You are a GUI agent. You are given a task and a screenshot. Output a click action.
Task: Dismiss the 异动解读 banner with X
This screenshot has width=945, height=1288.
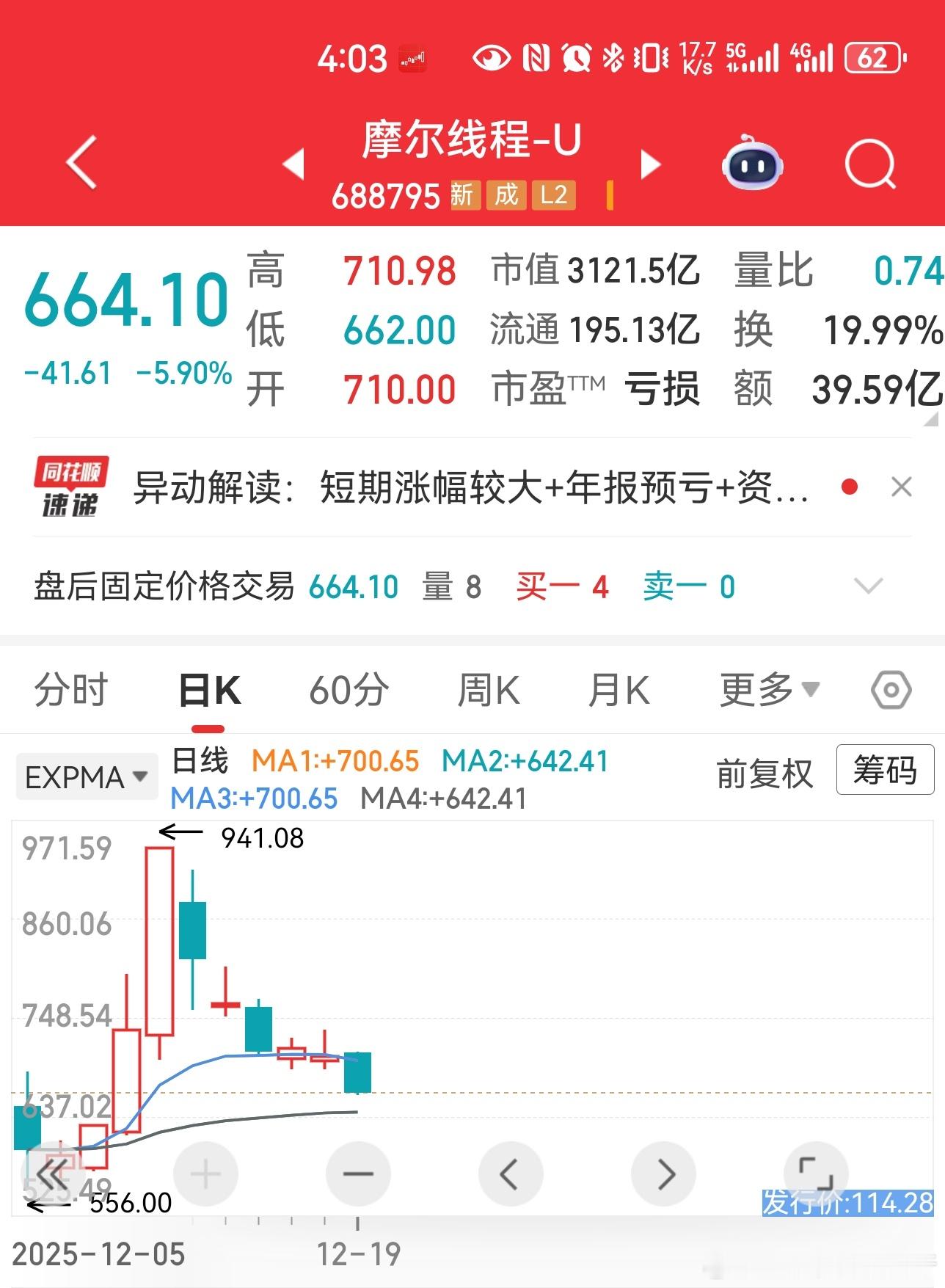(901, 488)
